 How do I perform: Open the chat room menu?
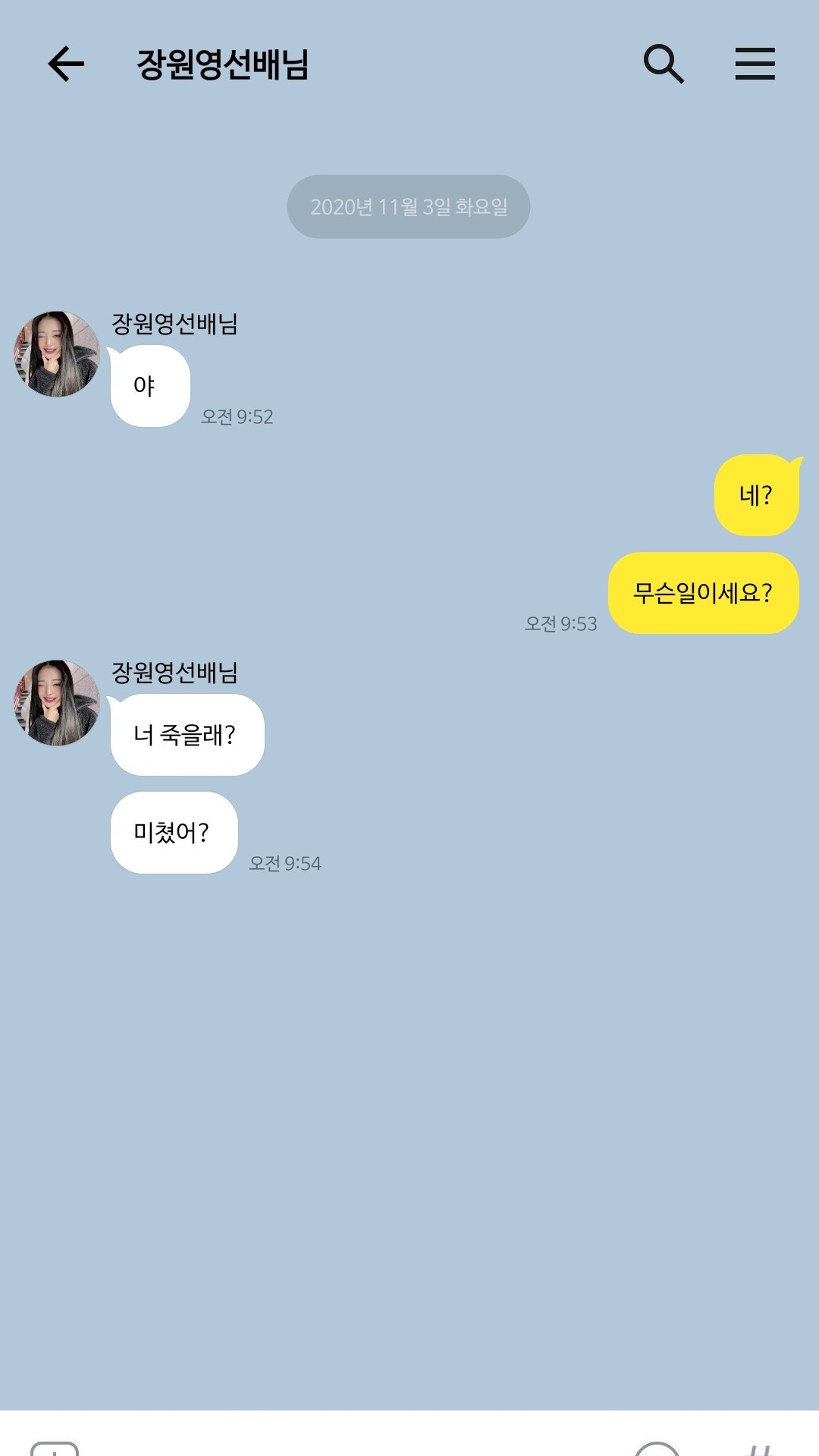point(755,64)
